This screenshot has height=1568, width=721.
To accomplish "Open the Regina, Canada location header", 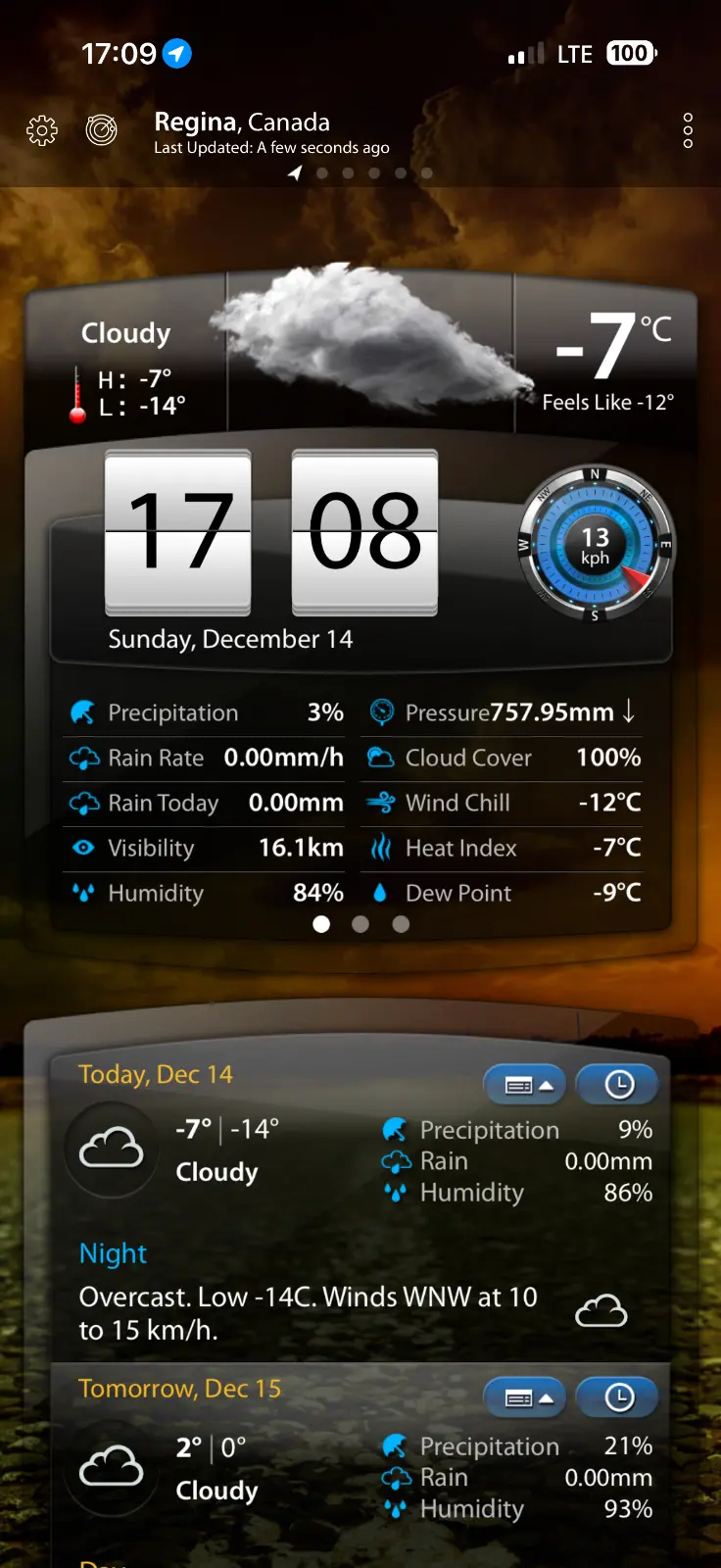I will coord(242,122).
